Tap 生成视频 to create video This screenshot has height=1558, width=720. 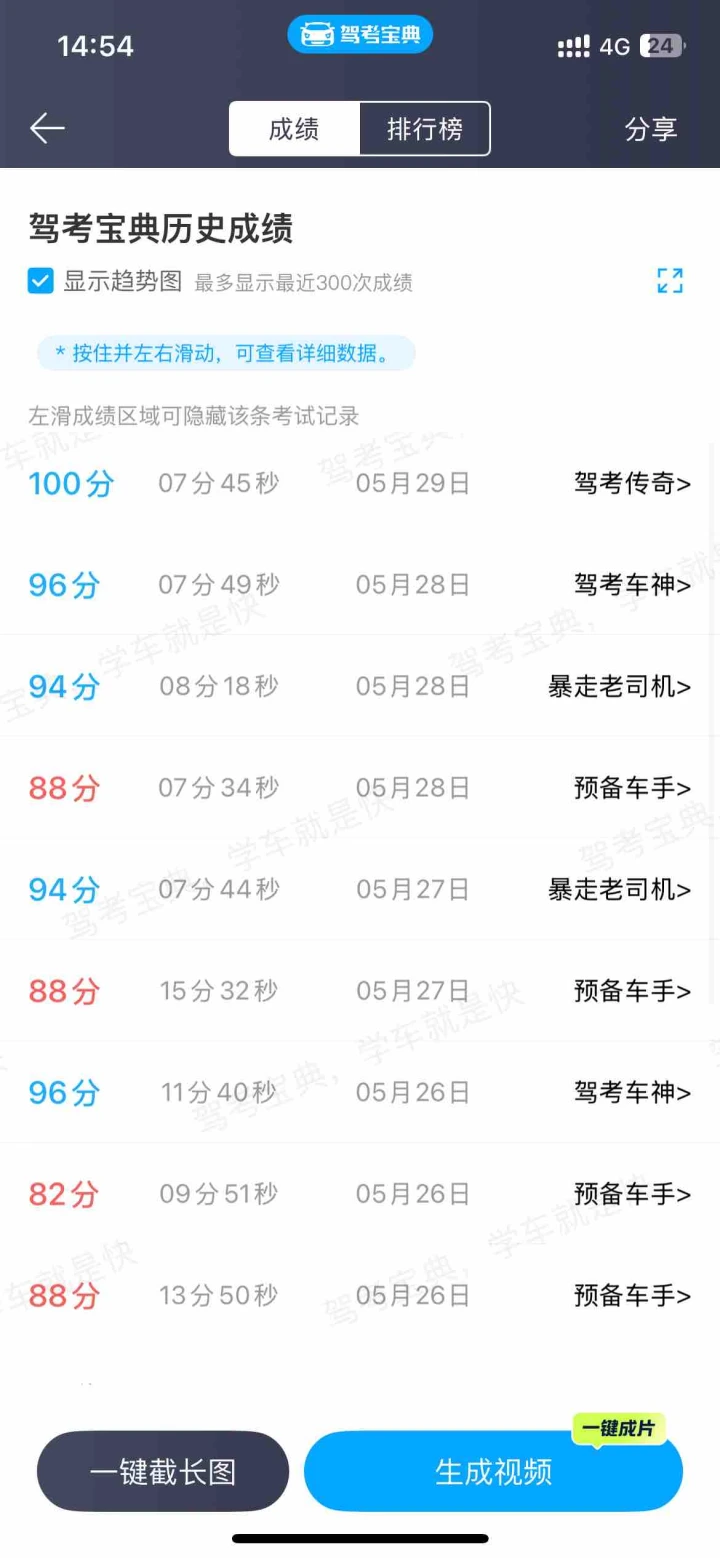click(x=493, y=1471)
